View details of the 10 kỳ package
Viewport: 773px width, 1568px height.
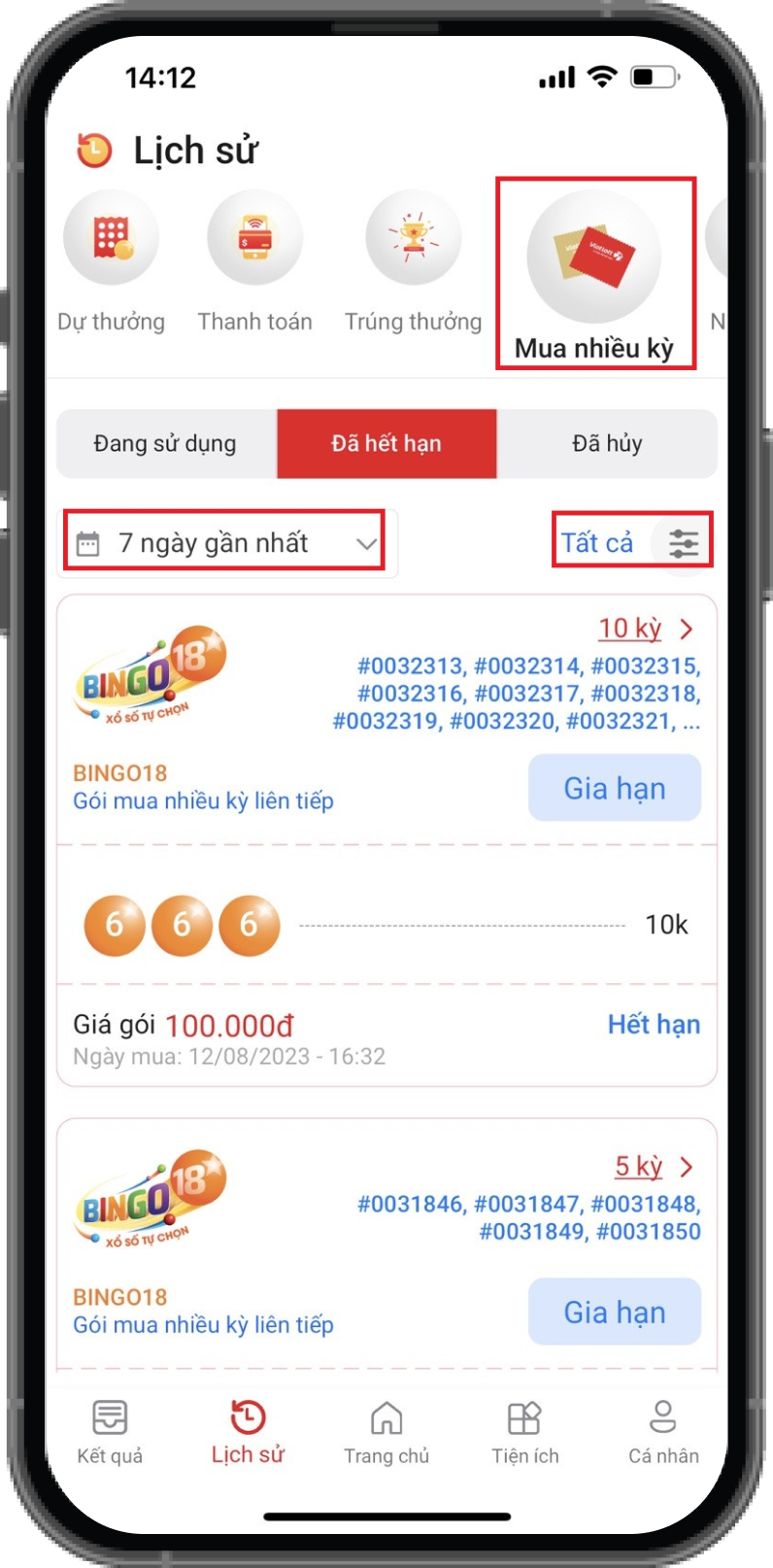[645, 629]
